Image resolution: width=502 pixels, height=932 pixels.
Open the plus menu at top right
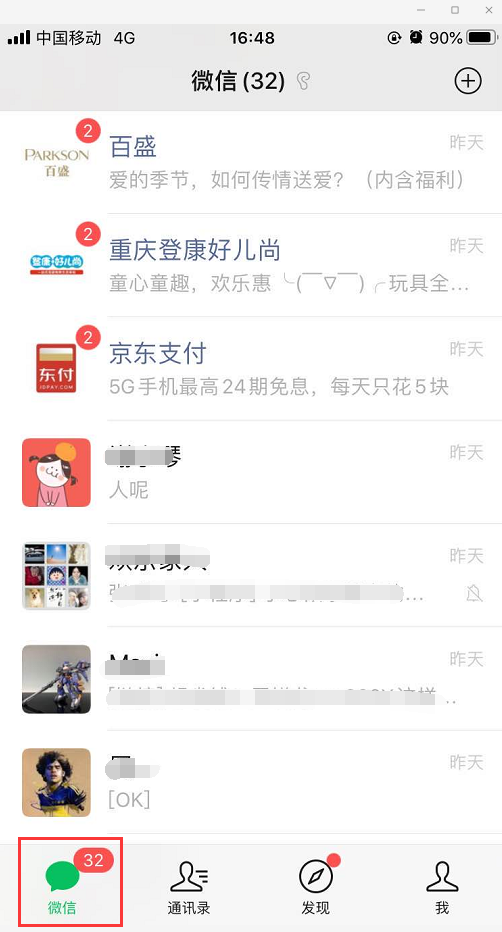[468, 81]
